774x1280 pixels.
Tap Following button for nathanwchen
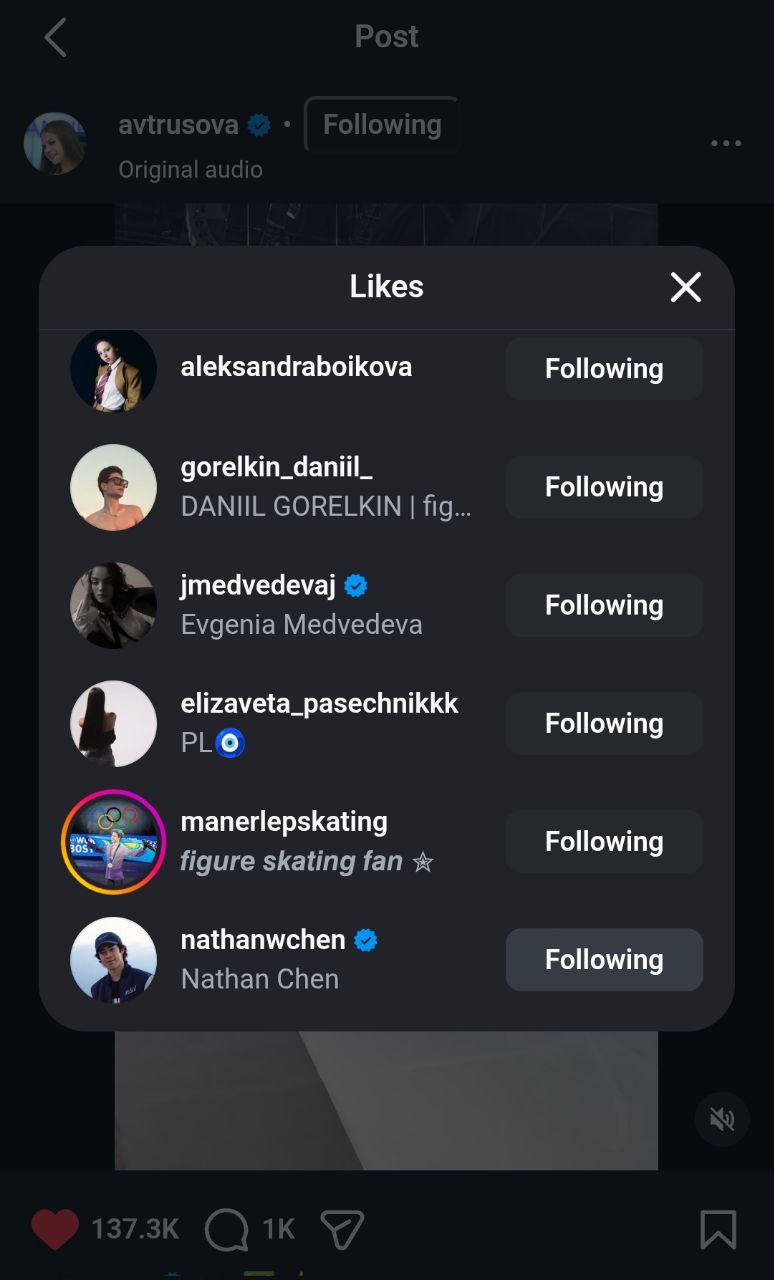[x=604, y=960]
